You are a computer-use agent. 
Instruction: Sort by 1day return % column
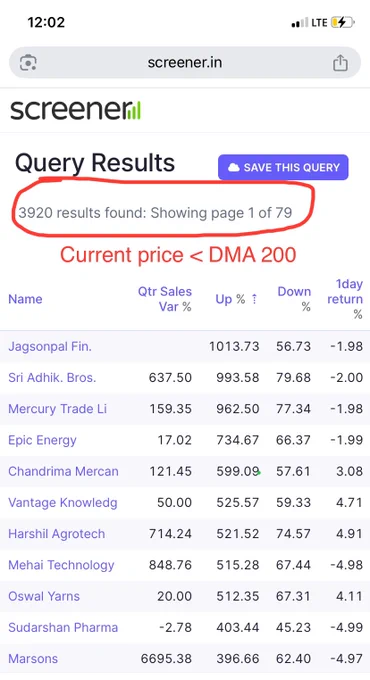click(x=345, y=299)
